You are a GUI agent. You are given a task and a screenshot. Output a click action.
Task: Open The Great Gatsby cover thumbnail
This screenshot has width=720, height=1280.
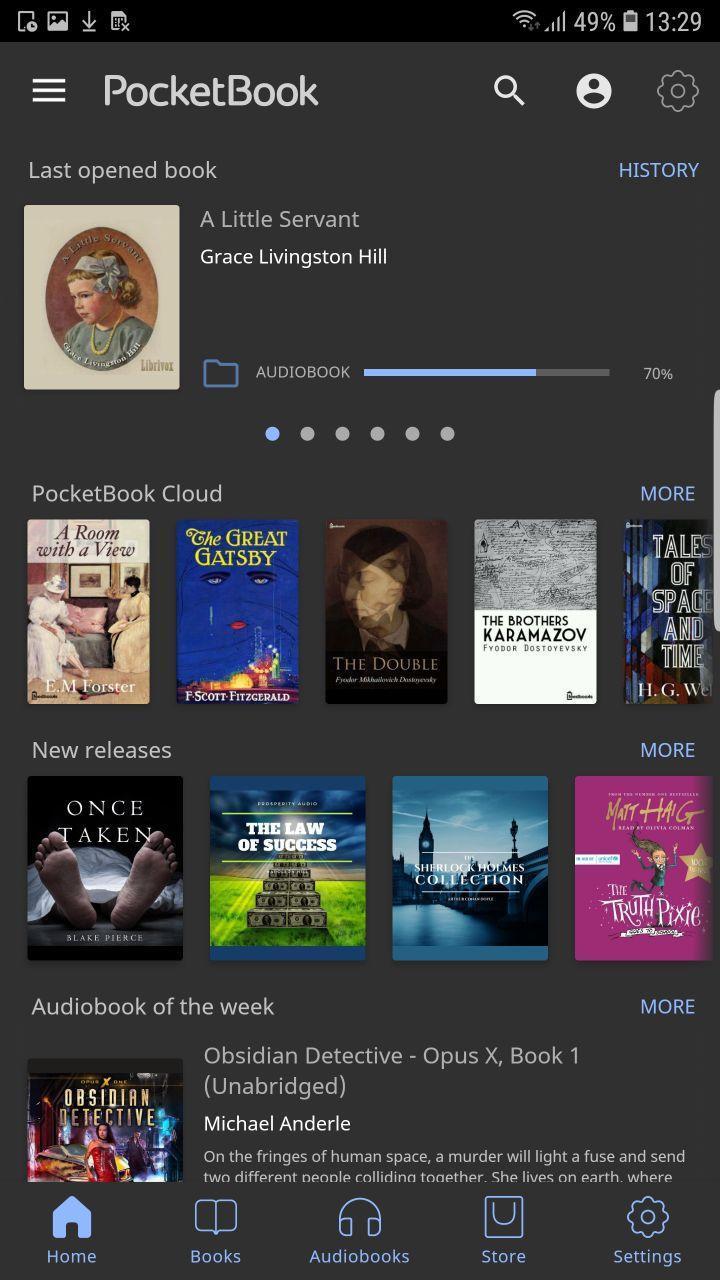[x=237, y=611]
